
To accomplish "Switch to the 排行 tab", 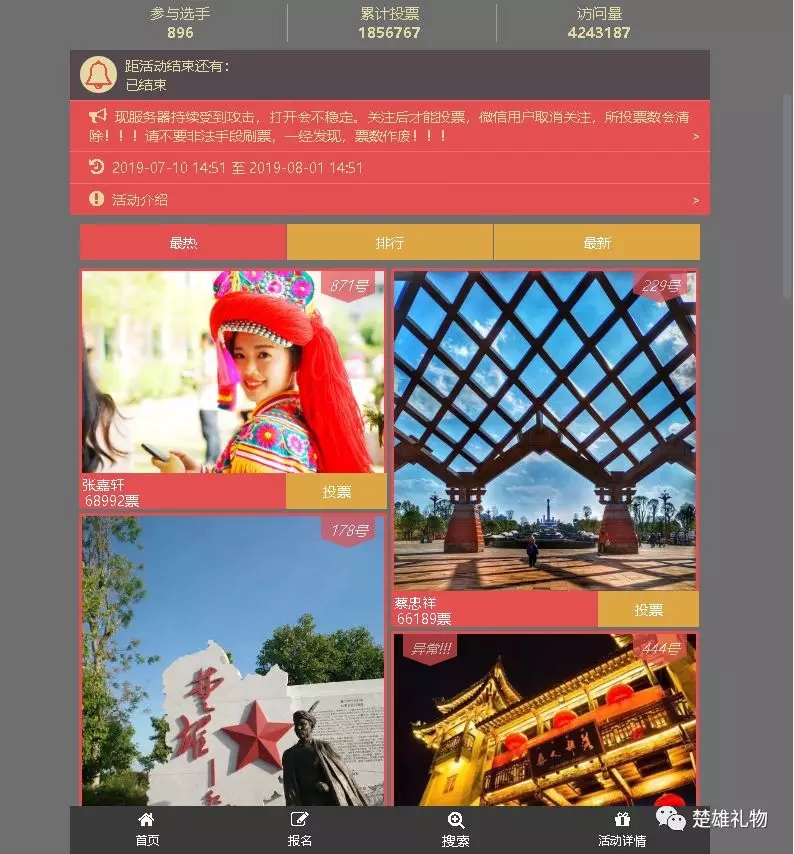I will coord(390,243).
